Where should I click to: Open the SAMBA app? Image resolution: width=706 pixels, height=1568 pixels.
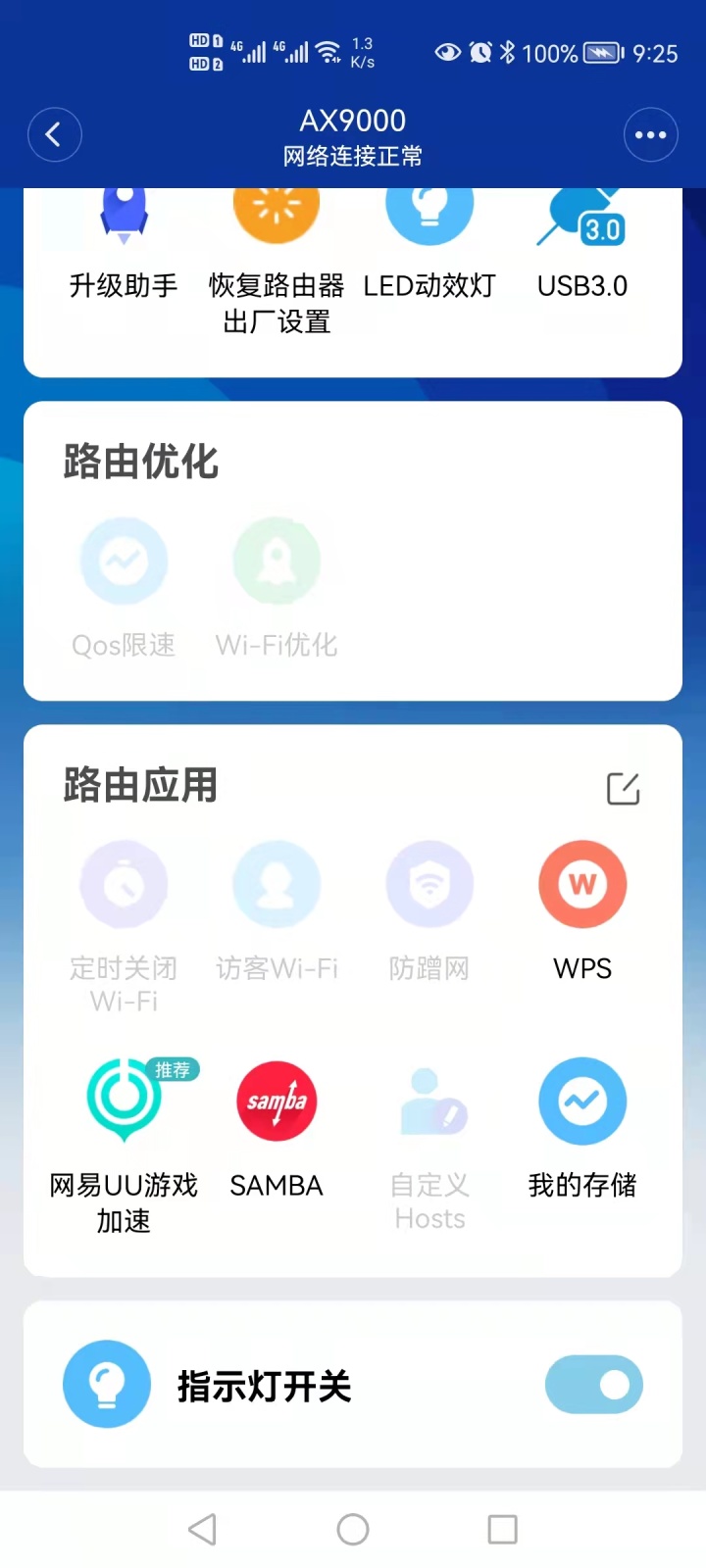coord(277,1129)
